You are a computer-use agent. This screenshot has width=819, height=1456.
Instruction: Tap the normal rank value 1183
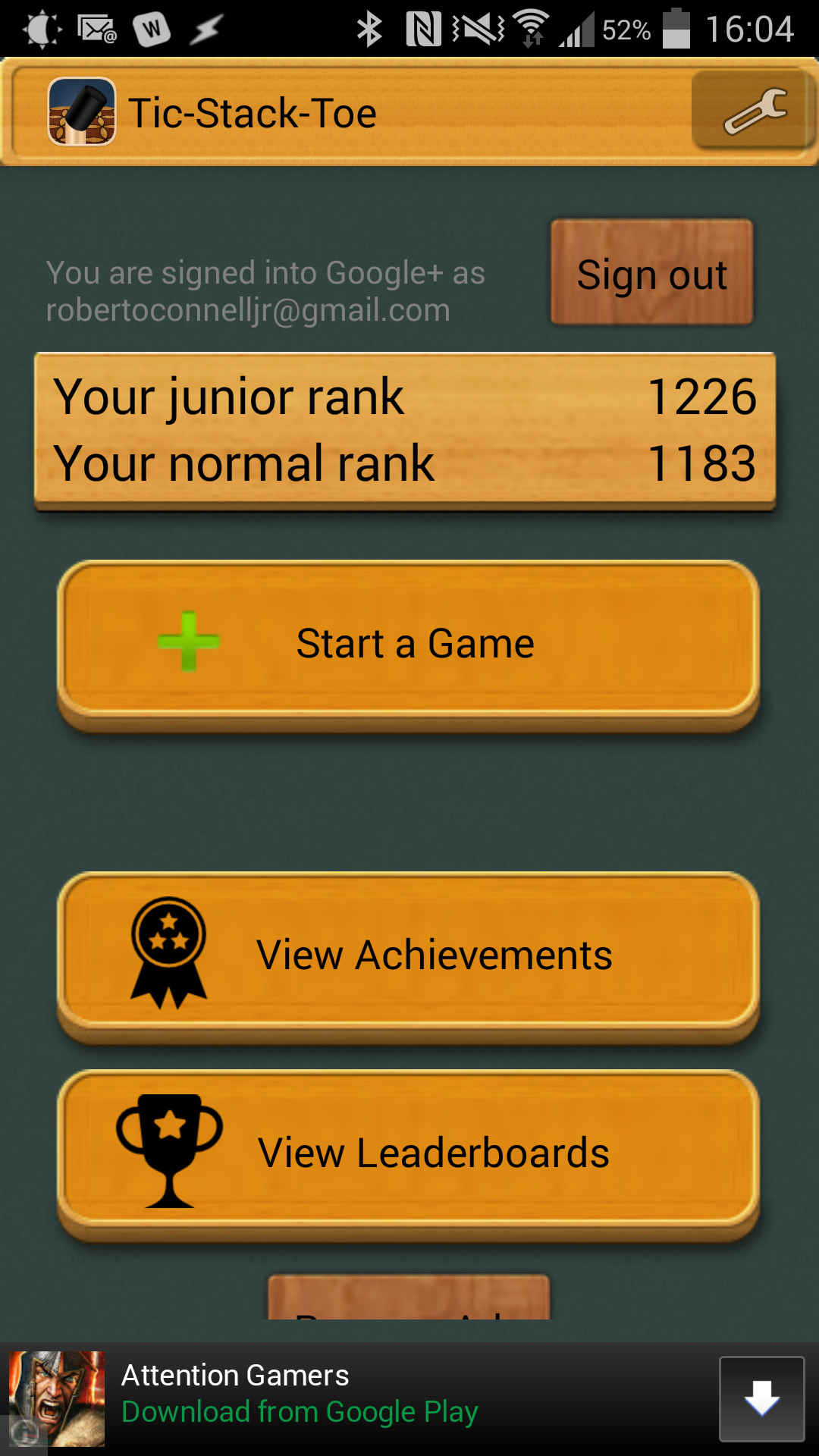[x=701, y=464]
